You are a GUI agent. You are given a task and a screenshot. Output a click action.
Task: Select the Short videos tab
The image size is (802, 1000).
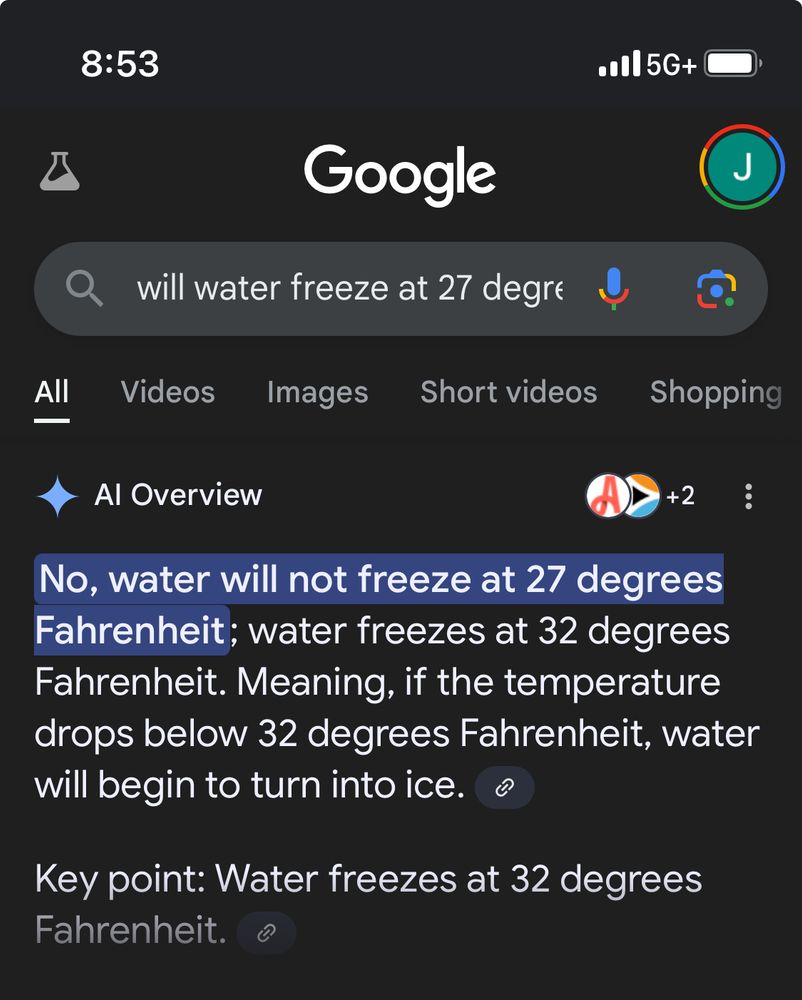[508, 392]
